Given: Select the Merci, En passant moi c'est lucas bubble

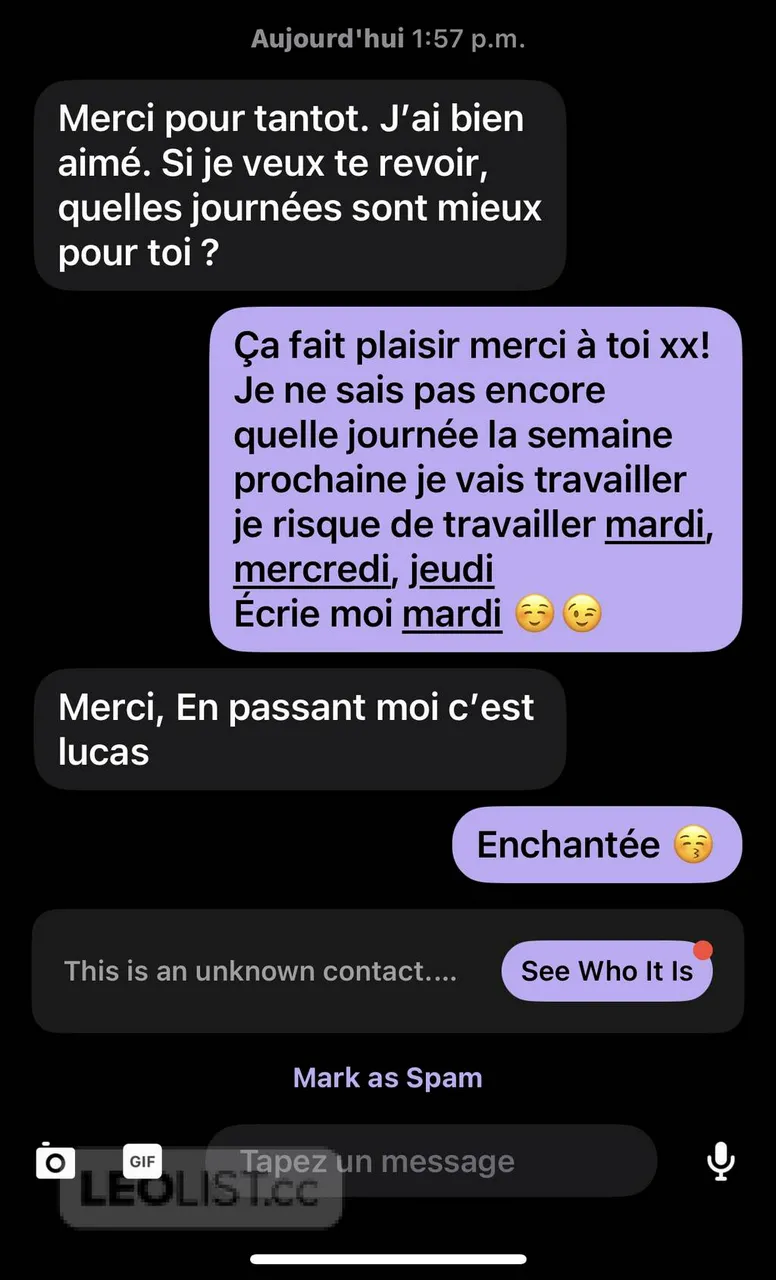Looking at the screenshot, I should (x=300, y=728).
